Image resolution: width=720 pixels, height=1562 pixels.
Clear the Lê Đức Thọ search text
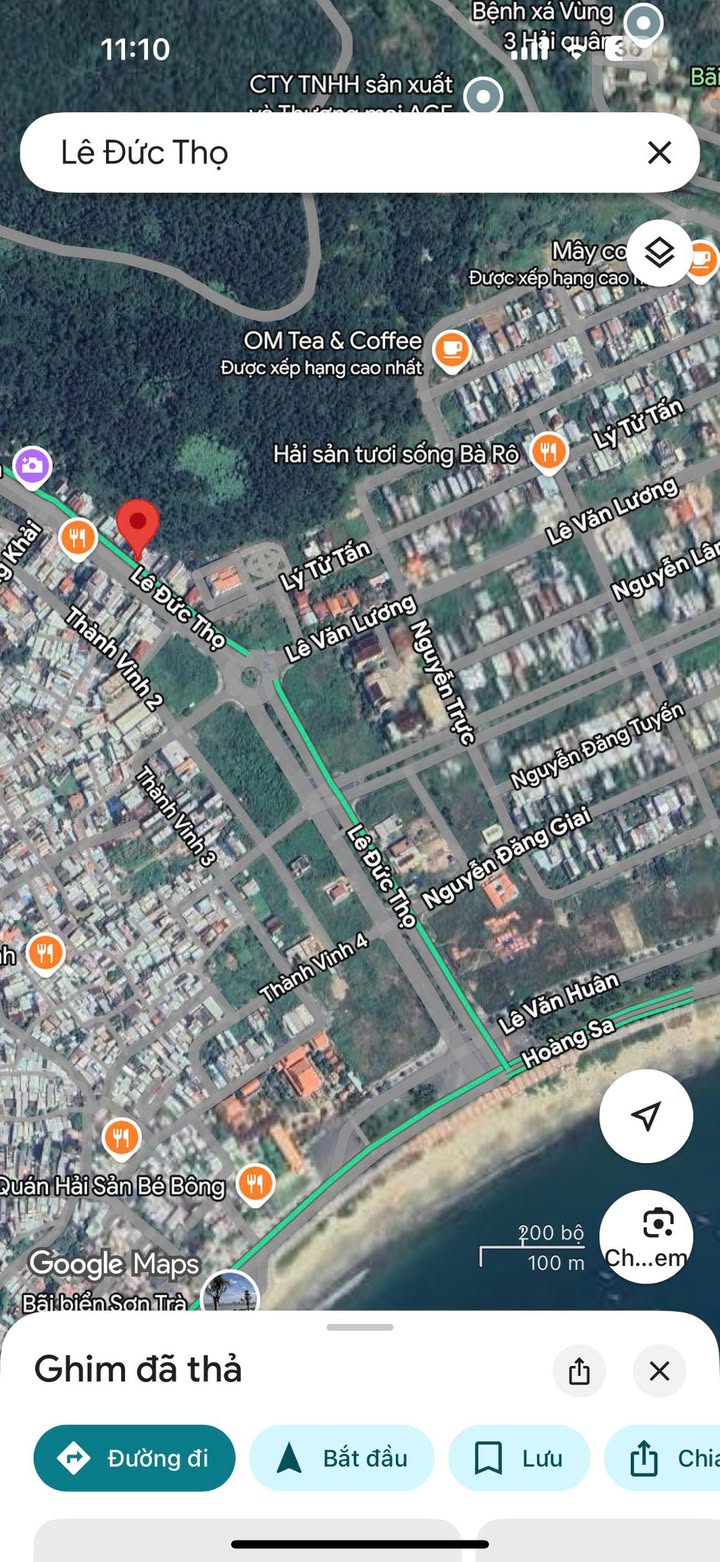pyautogui.click(x=659, y=153)
